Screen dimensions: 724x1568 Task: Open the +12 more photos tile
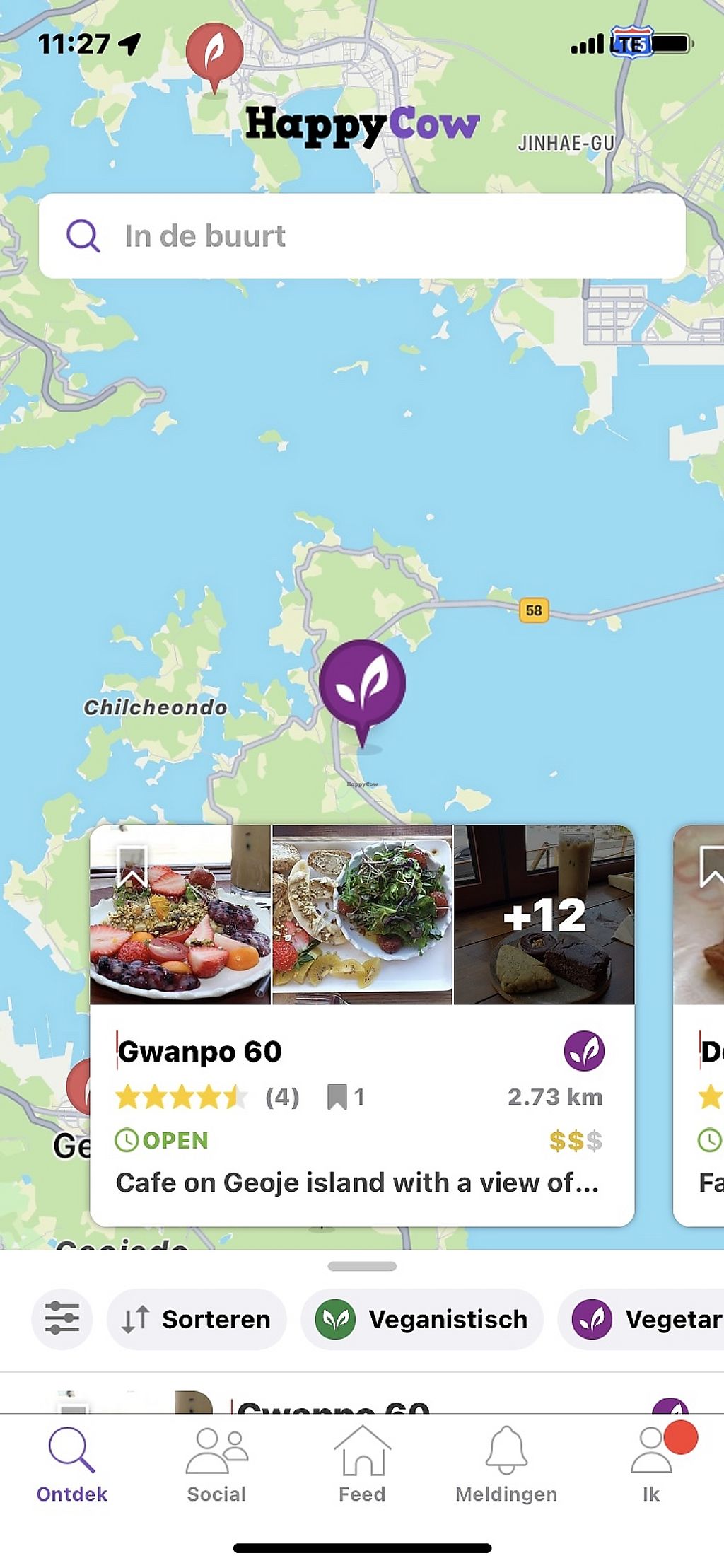(544, 914)
